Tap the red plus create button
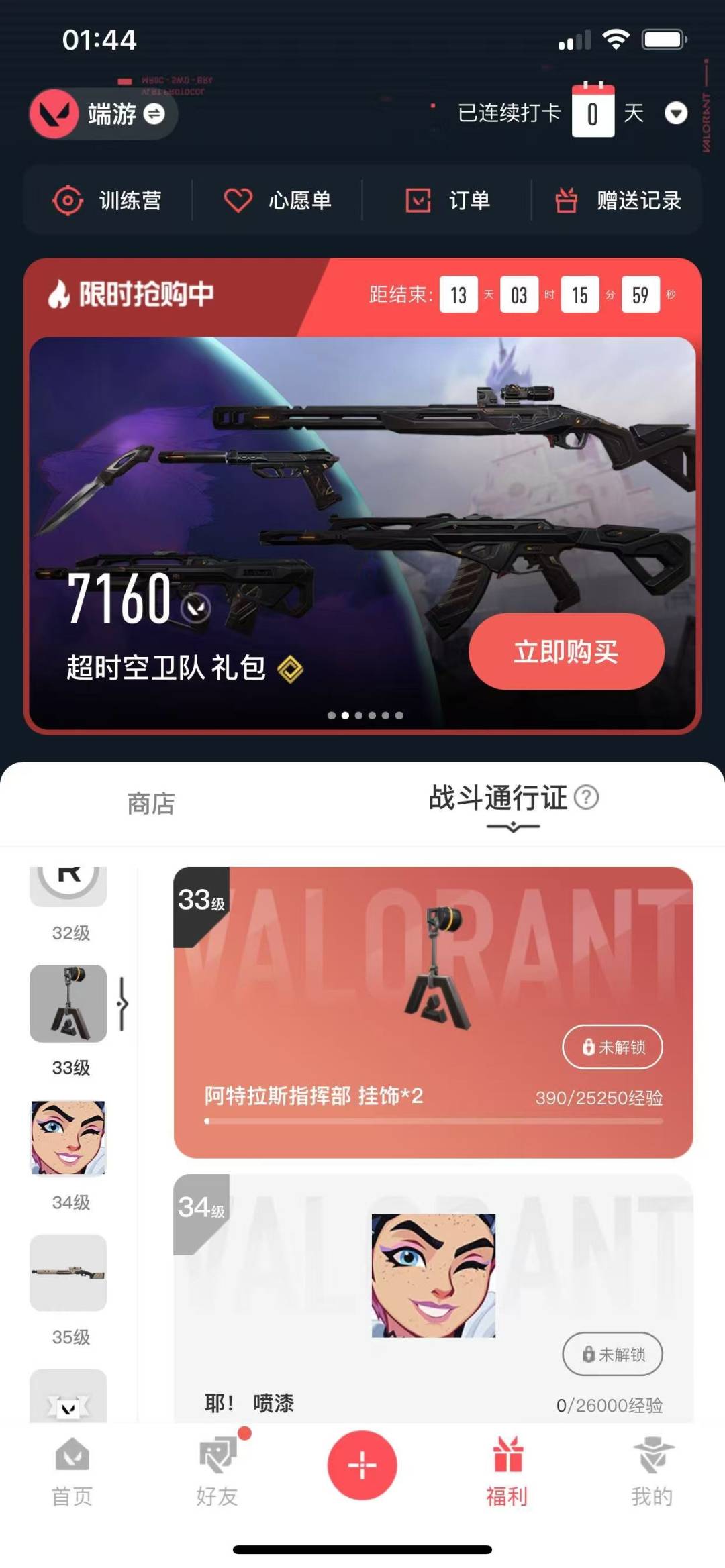This screenshot has height=1568, width=725. 362,1464
